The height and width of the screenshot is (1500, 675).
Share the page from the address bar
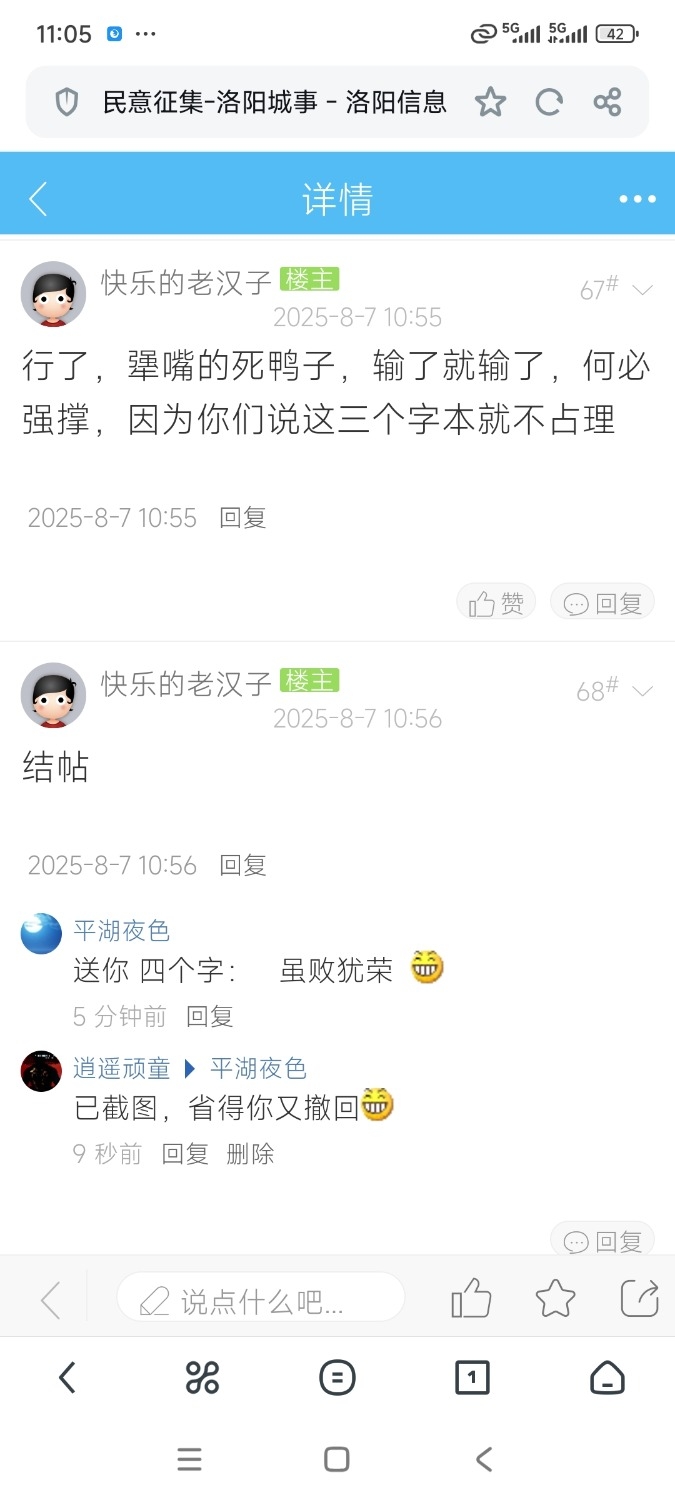[x=607, y=102]
